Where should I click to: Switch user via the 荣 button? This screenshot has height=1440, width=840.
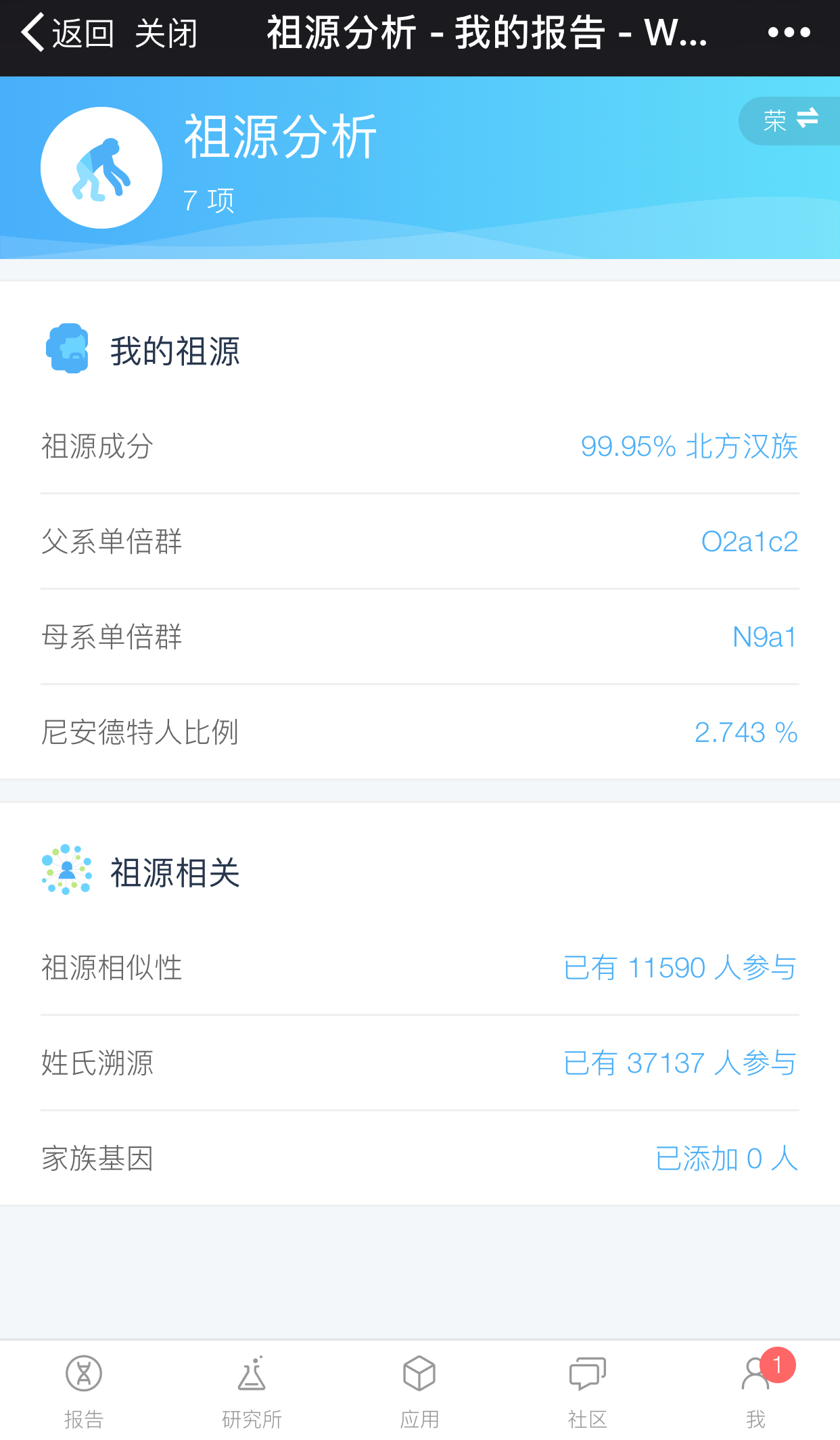click(789, 120)
